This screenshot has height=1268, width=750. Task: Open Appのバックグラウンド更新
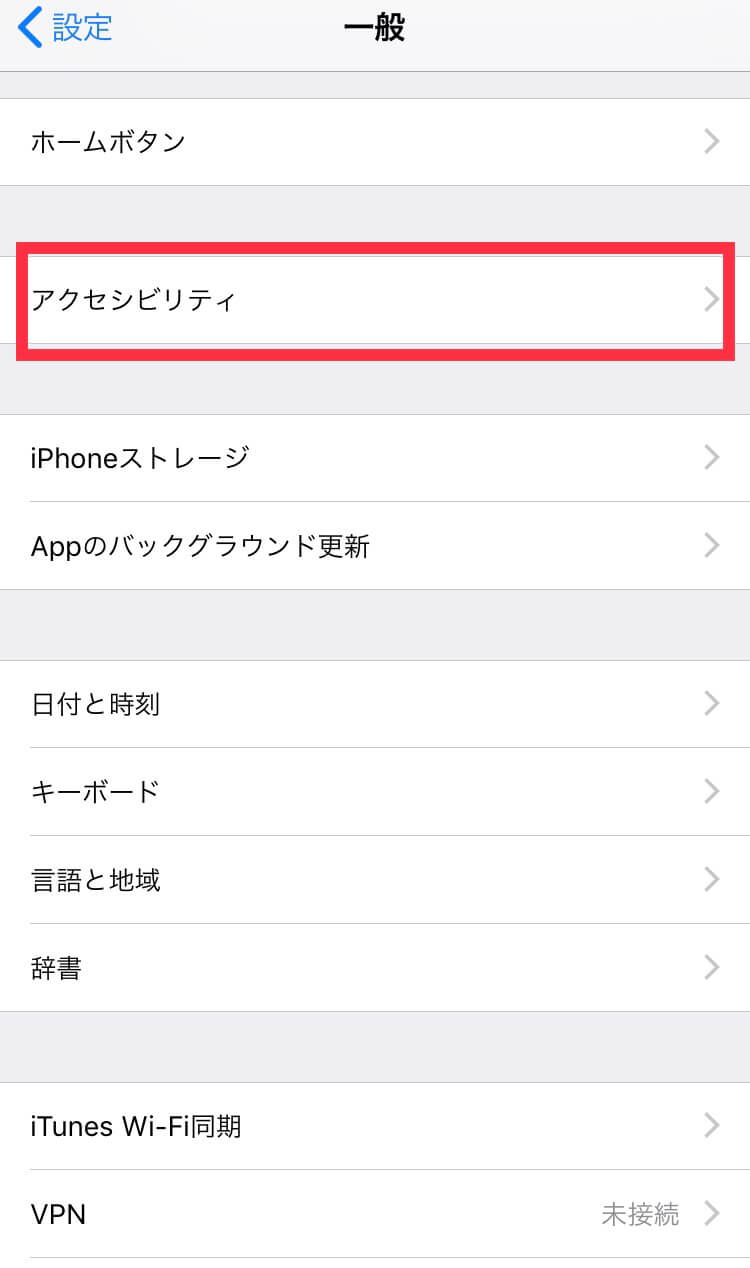[x=375, y=546]
